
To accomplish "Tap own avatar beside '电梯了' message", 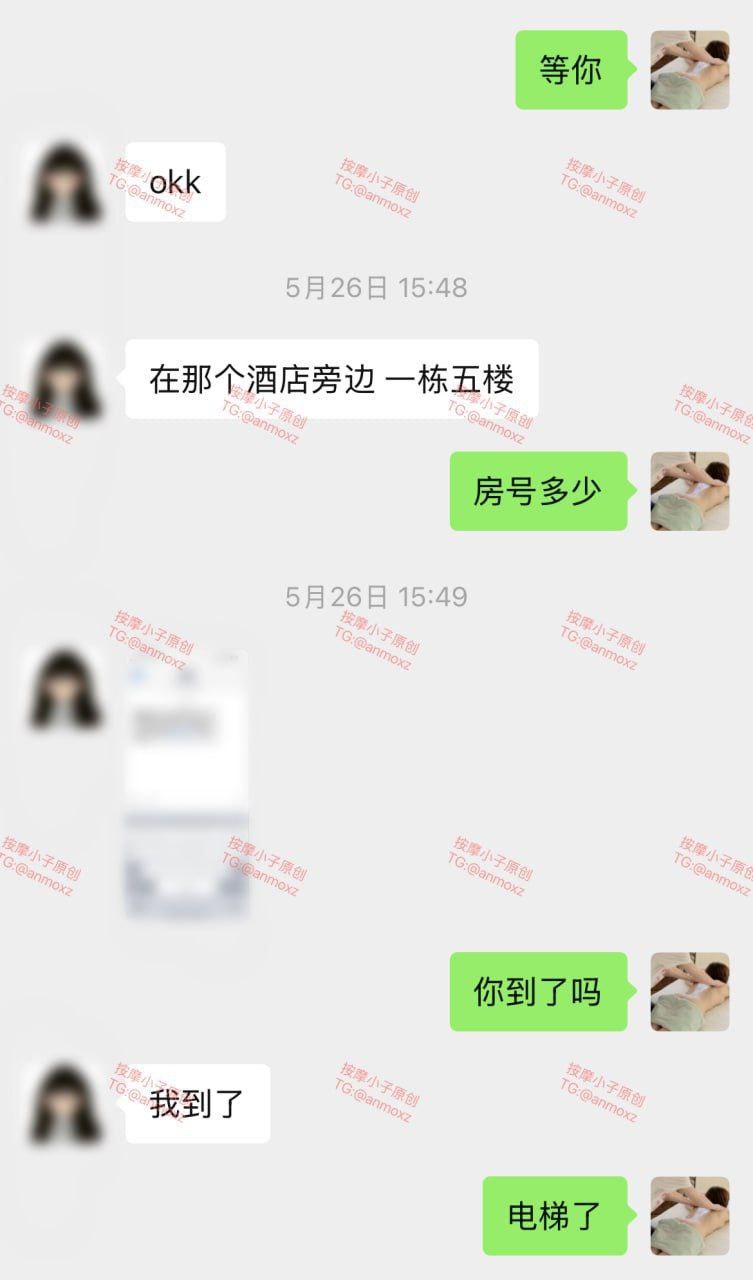I will point(689,1215).
